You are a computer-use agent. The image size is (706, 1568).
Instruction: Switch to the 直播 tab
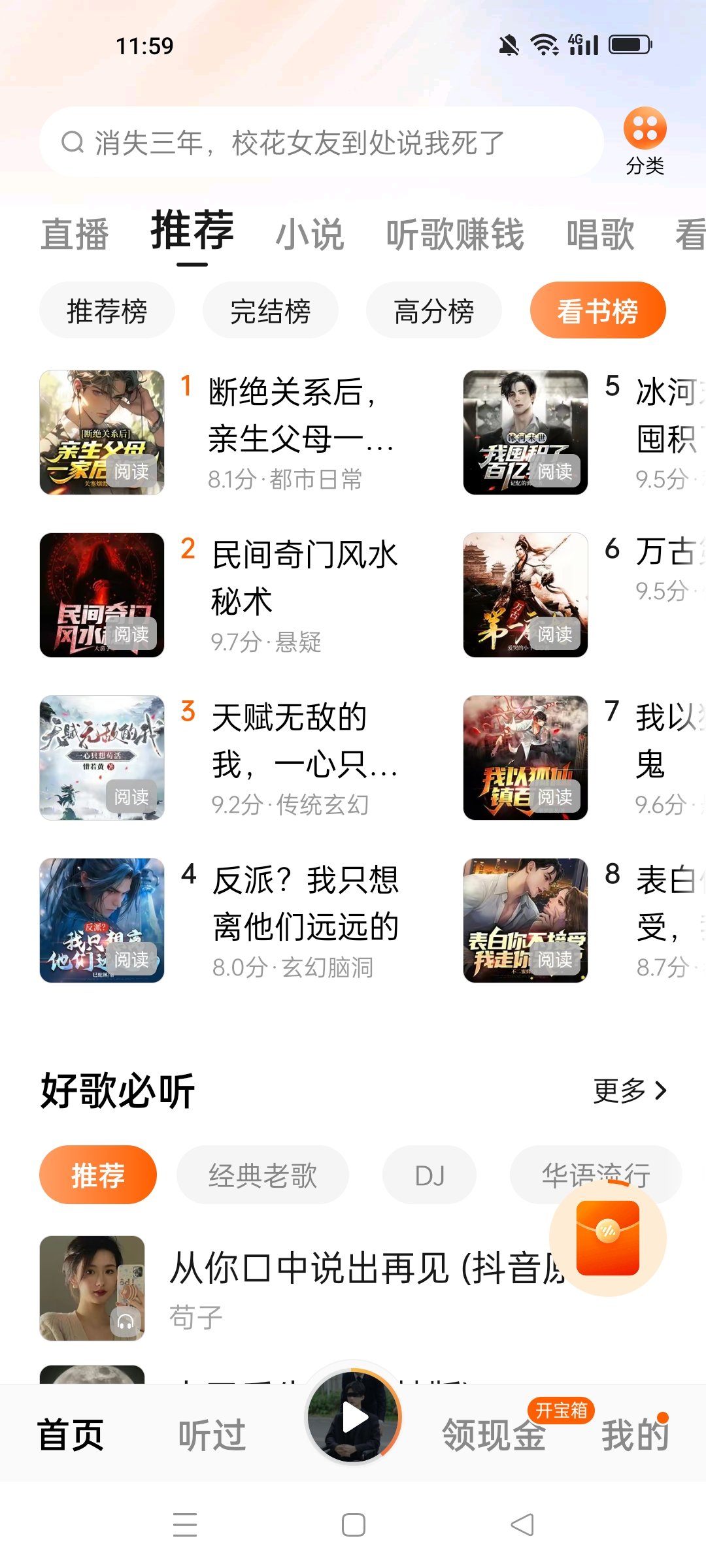click(75, 234)
